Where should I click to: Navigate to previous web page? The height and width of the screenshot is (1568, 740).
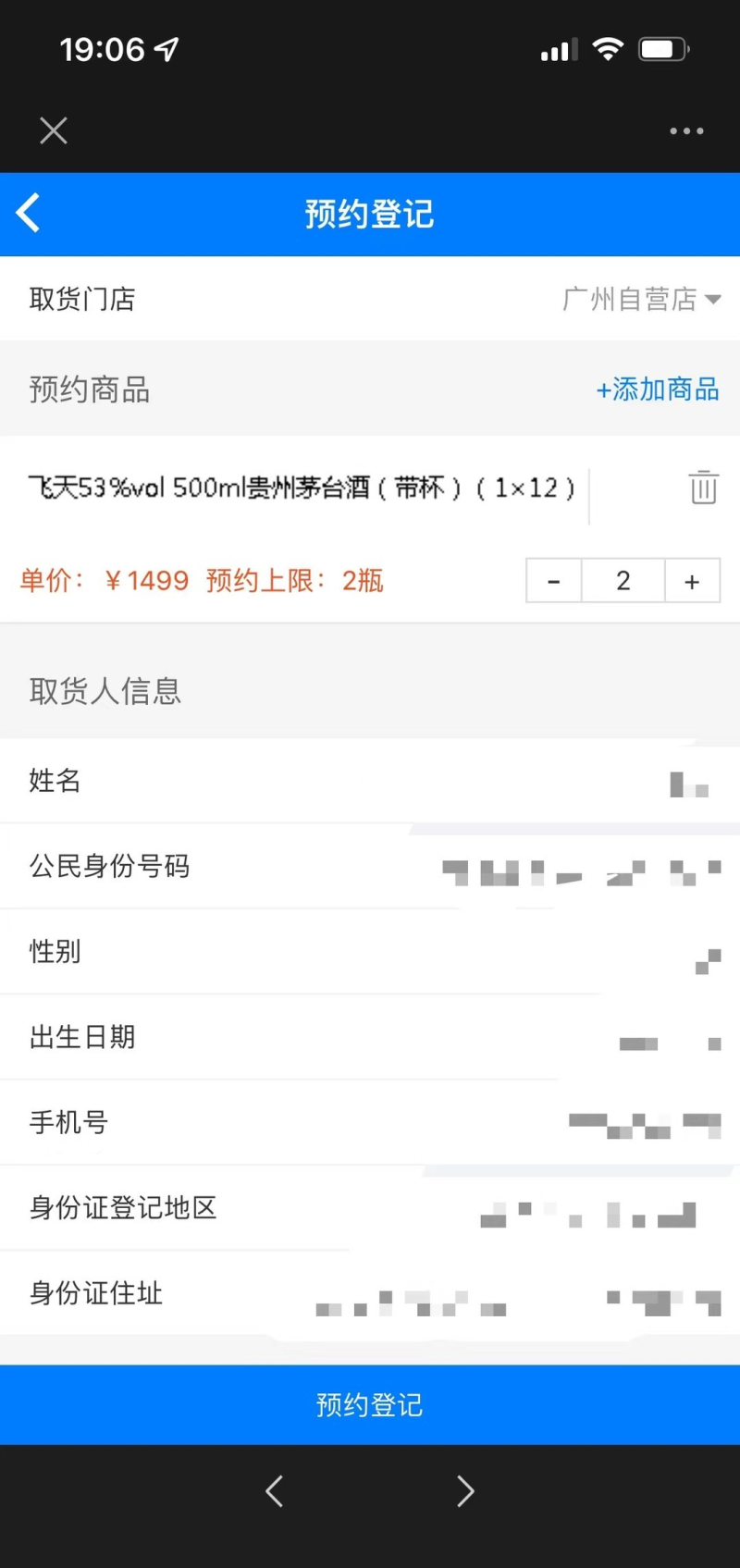[275, 1491]
